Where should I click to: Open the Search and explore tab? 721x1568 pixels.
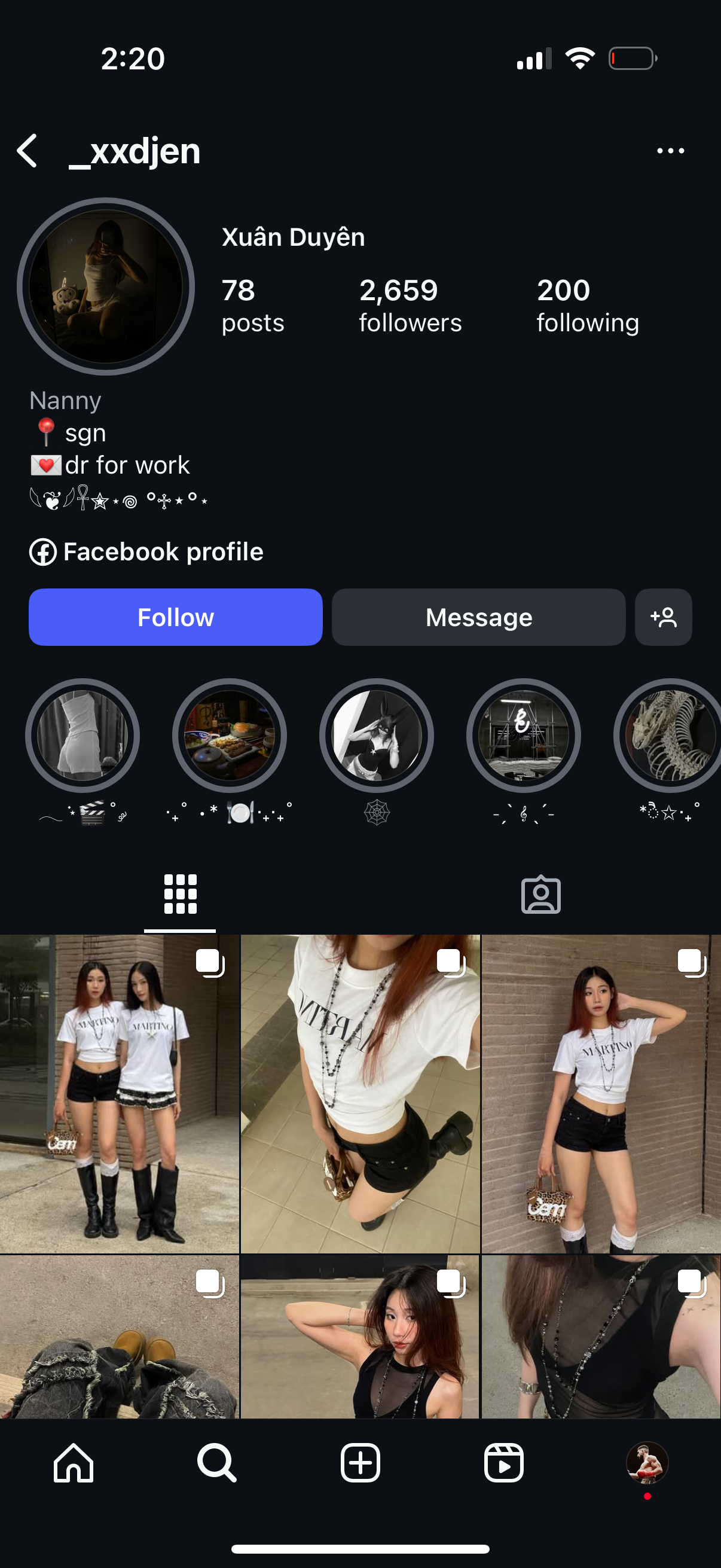pos(216,1462)
